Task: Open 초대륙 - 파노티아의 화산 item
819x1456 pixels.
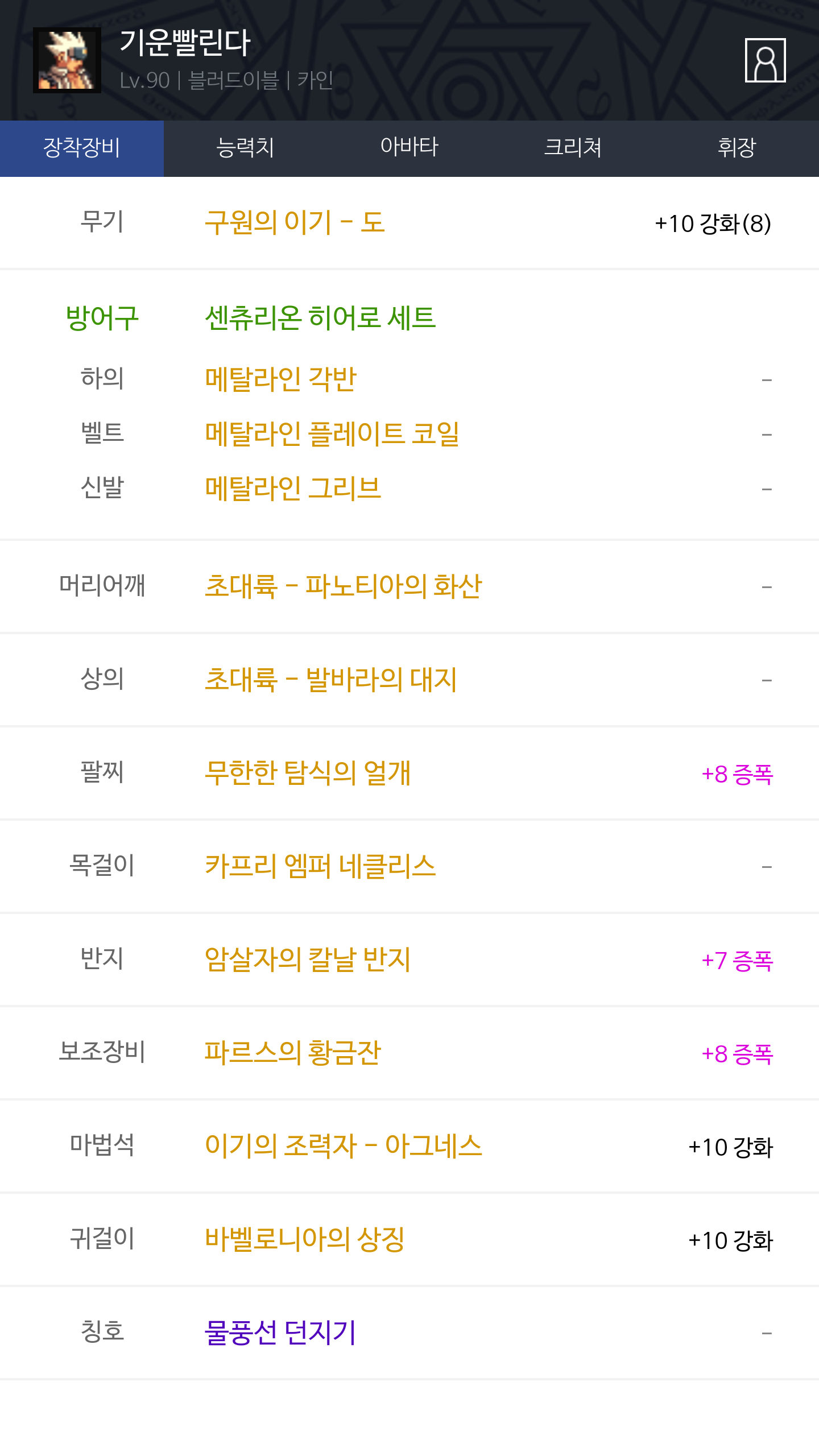Action: [x=344, y=586]
